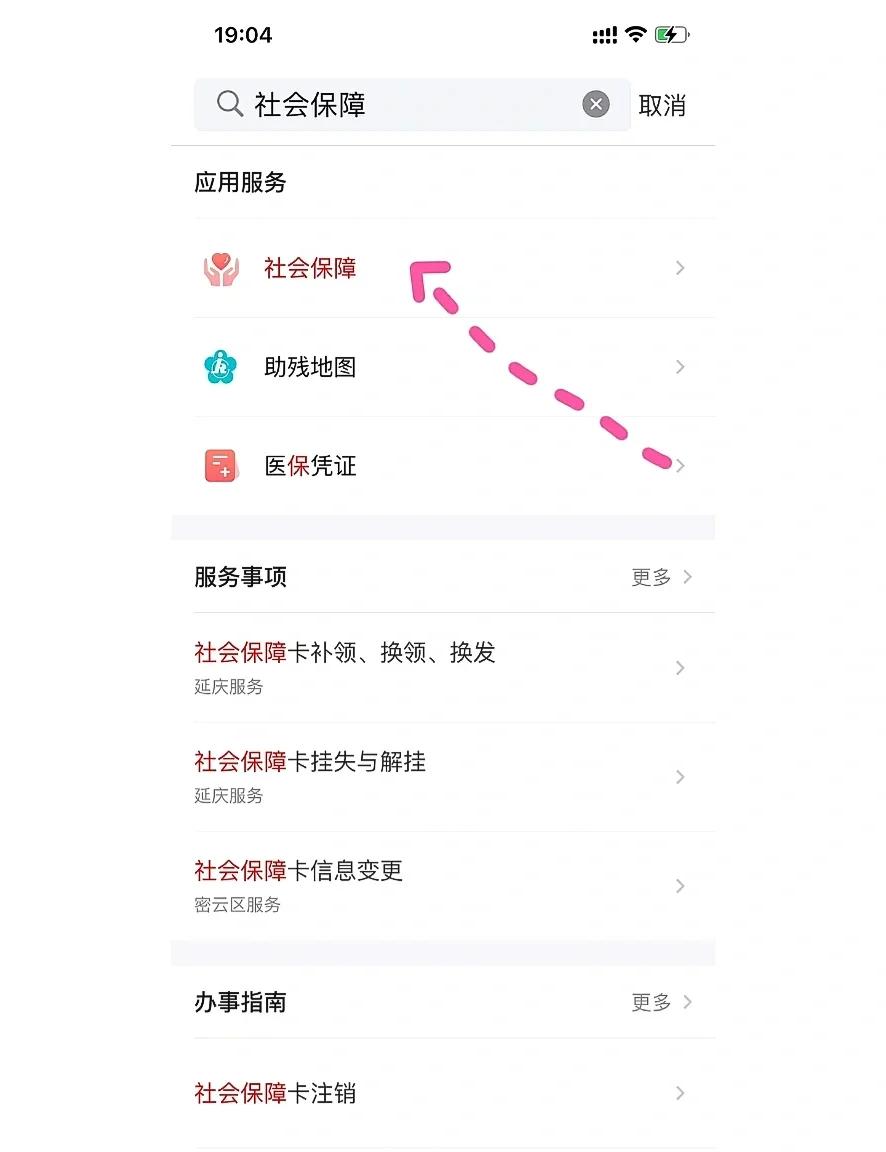Viewport: 886px width, 1152px height.
Task: Tap the Wi-Fi status icon
Action: (637, 35)
